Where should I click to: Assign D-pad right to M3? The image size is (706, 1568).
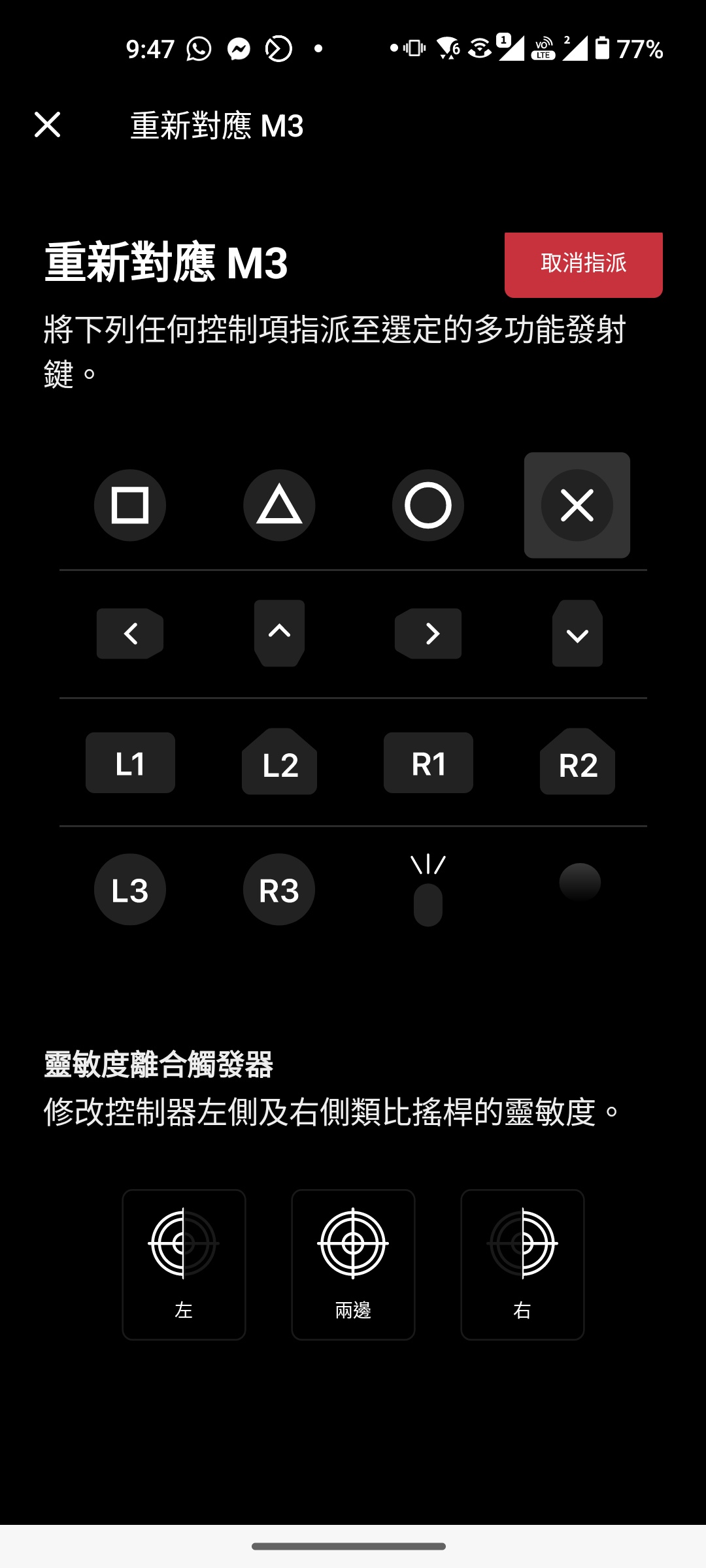coord(428,633)
